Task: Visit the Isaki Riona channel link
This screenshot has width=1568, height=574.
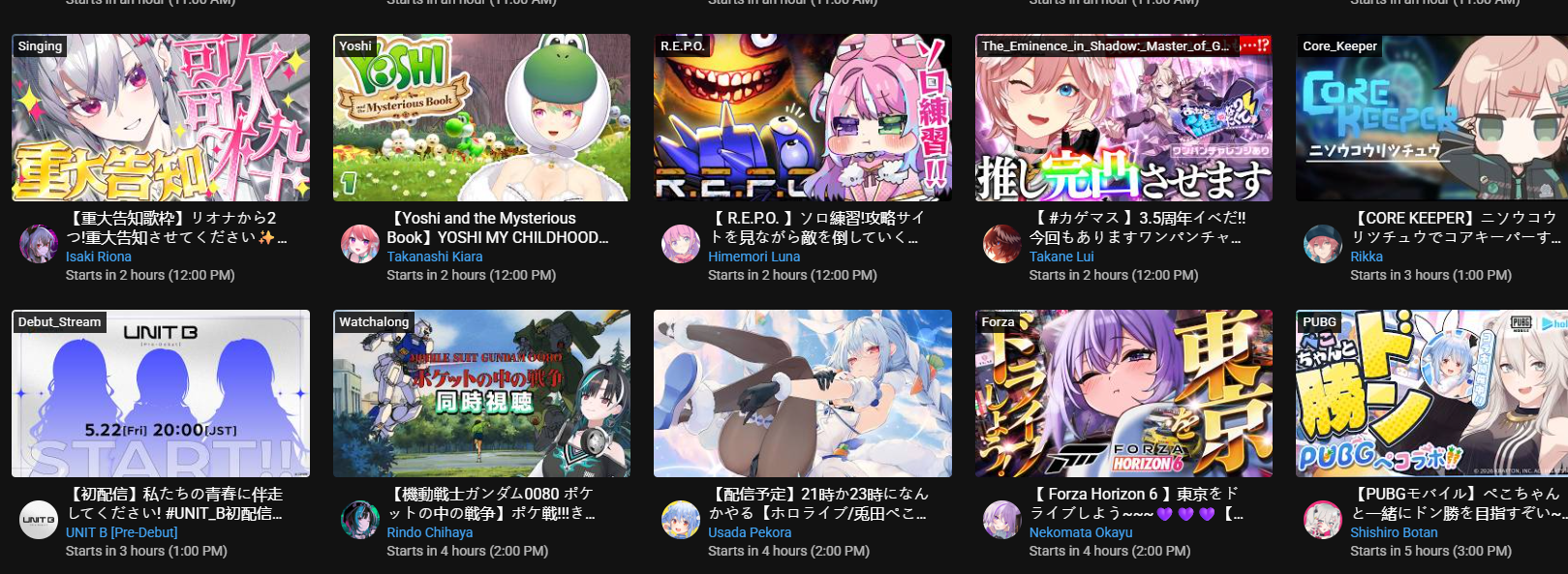Action: [98, 257]
